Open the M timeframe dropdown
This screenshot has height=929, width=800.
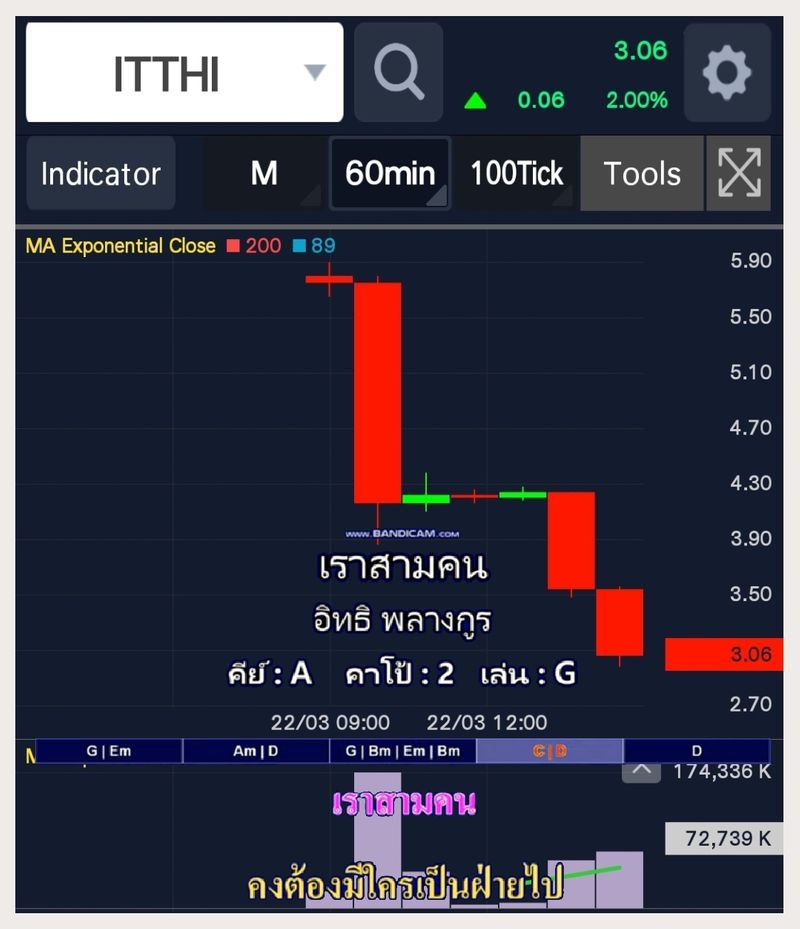click(x=262, y=173)
